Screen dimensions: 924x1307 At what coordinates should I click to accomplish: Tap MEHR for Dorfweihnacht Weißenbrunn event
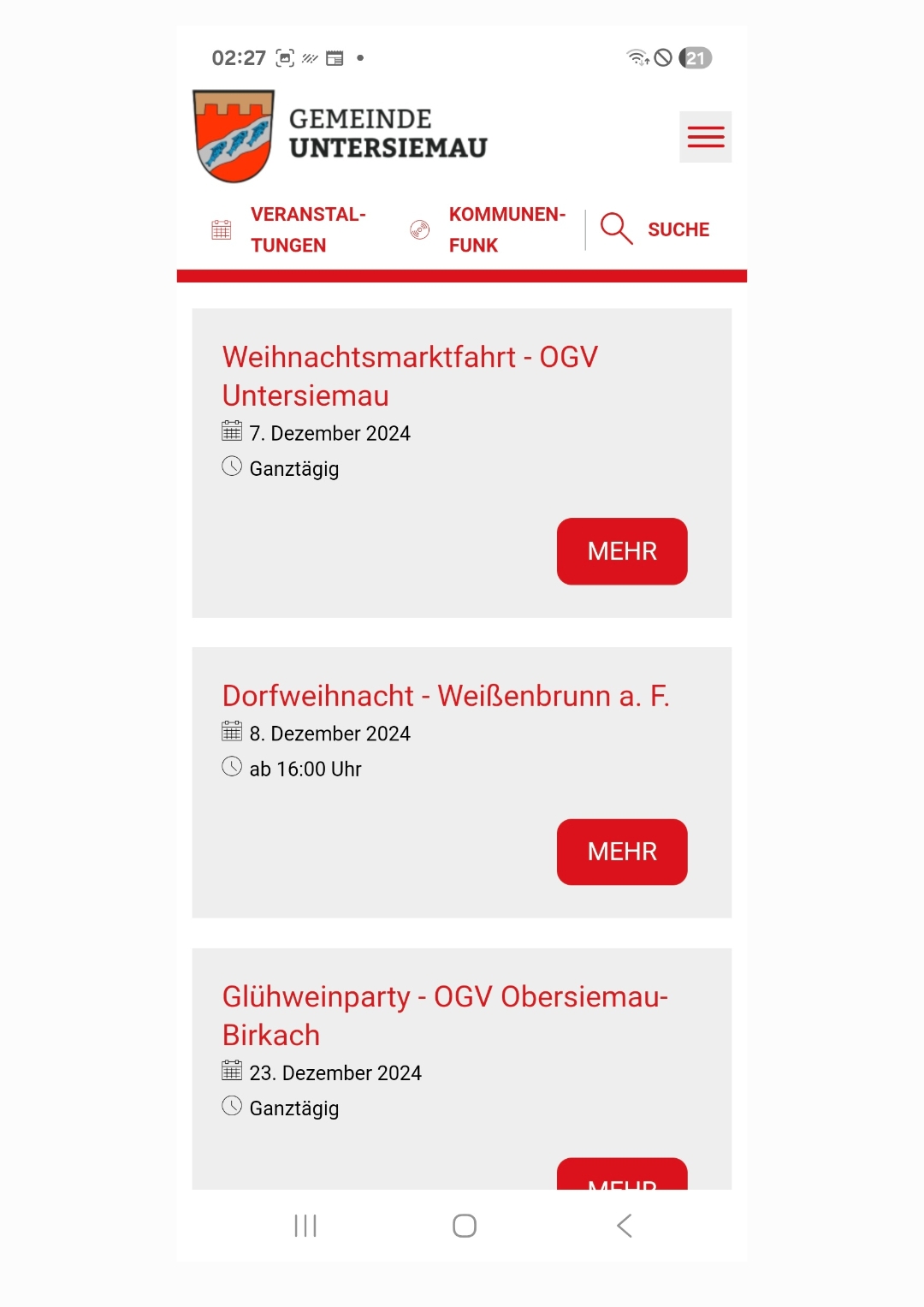[x=622, y=852]
